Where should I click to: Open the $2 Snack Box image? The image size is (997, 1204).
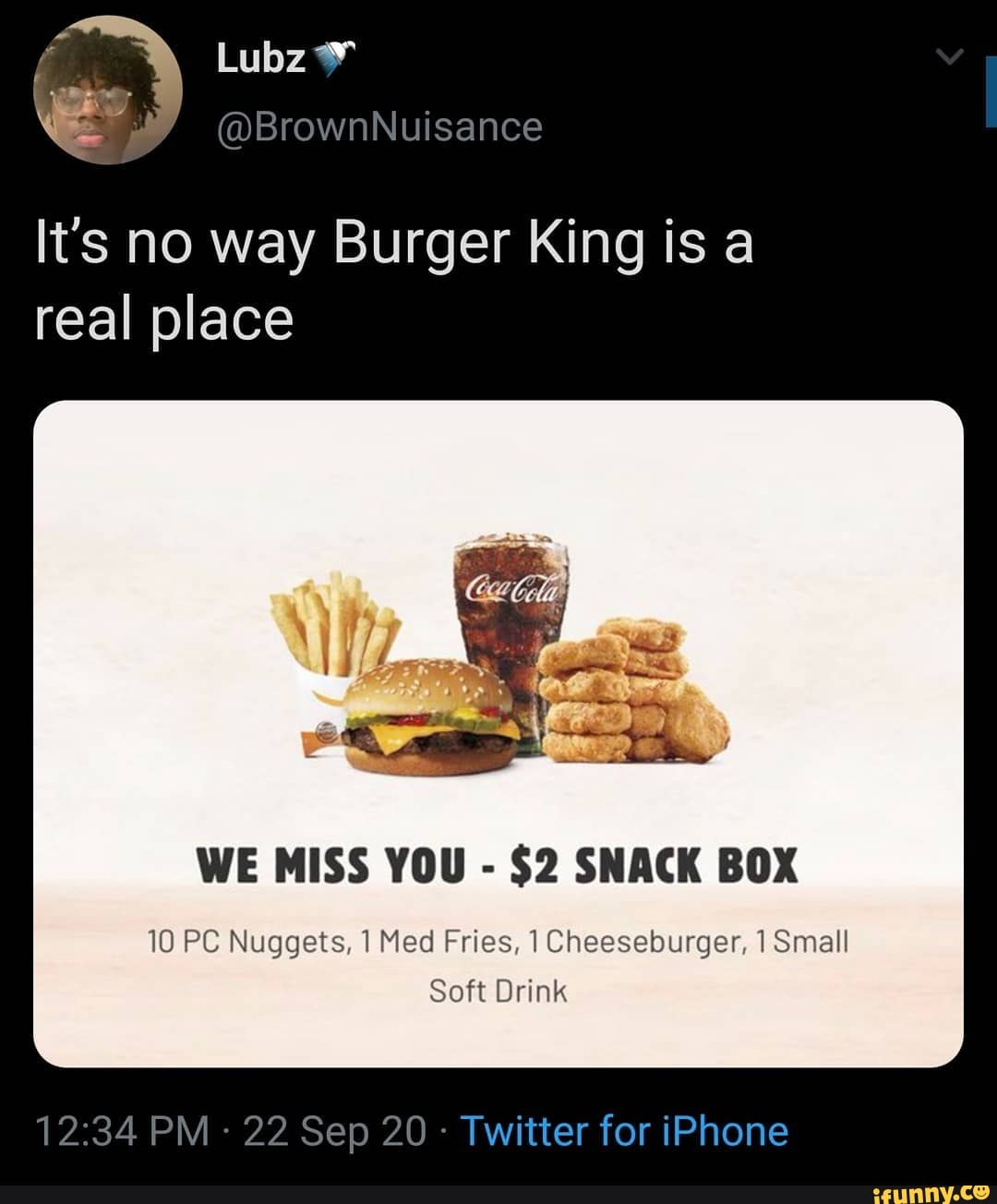498,733
